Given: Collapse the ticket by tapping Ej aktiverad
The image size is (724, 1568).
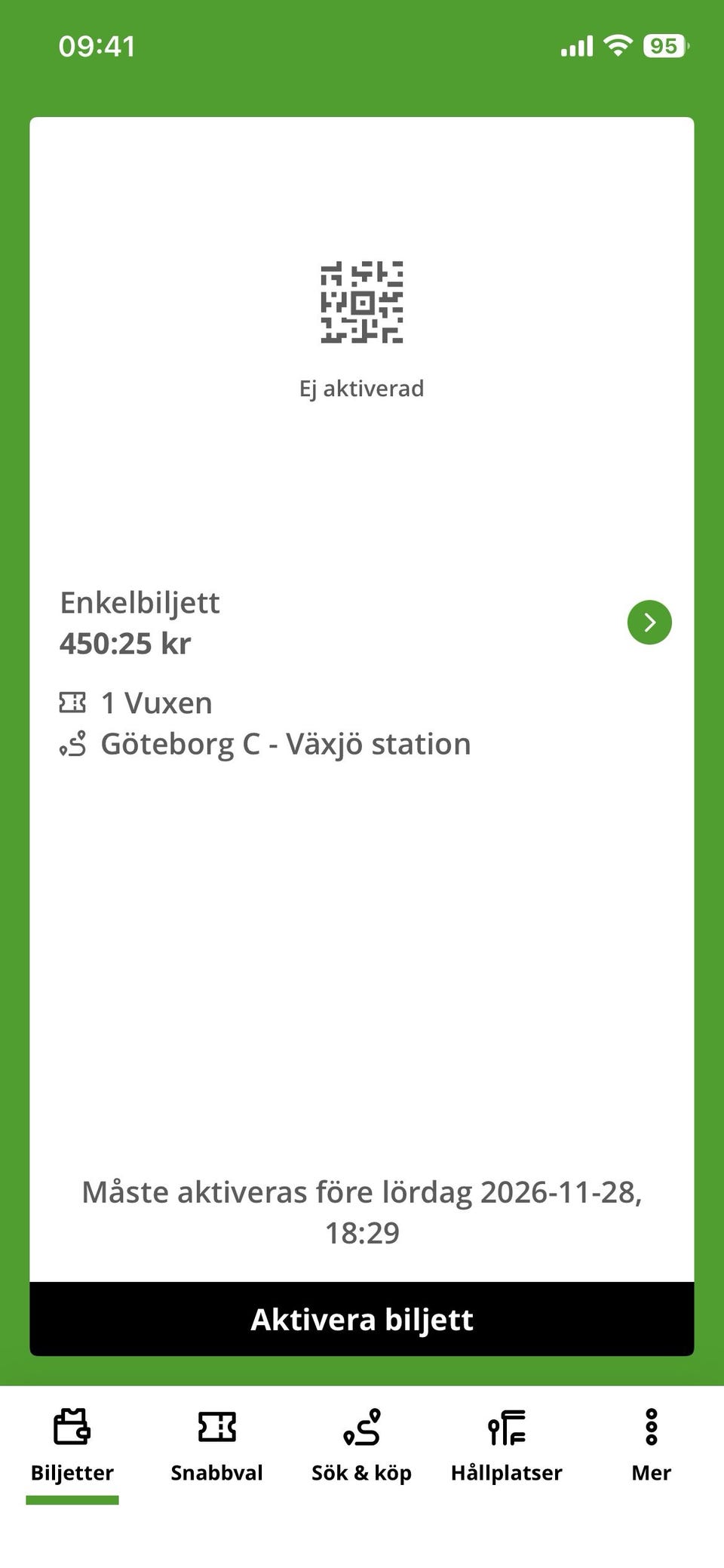Looking at the screenshot, I should click(362, 388).
